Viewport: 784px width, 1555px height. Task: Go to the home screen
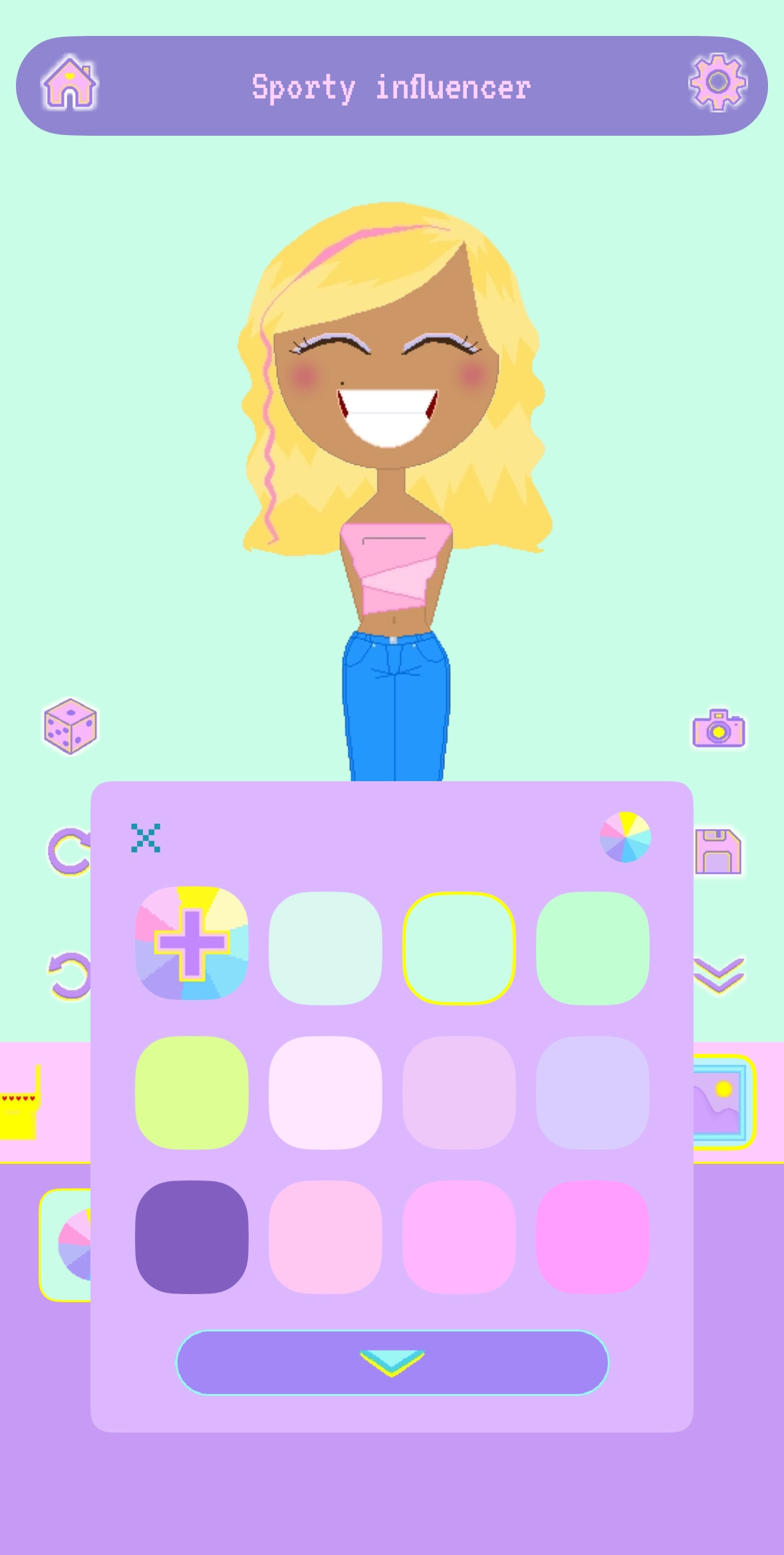point(70,85)
